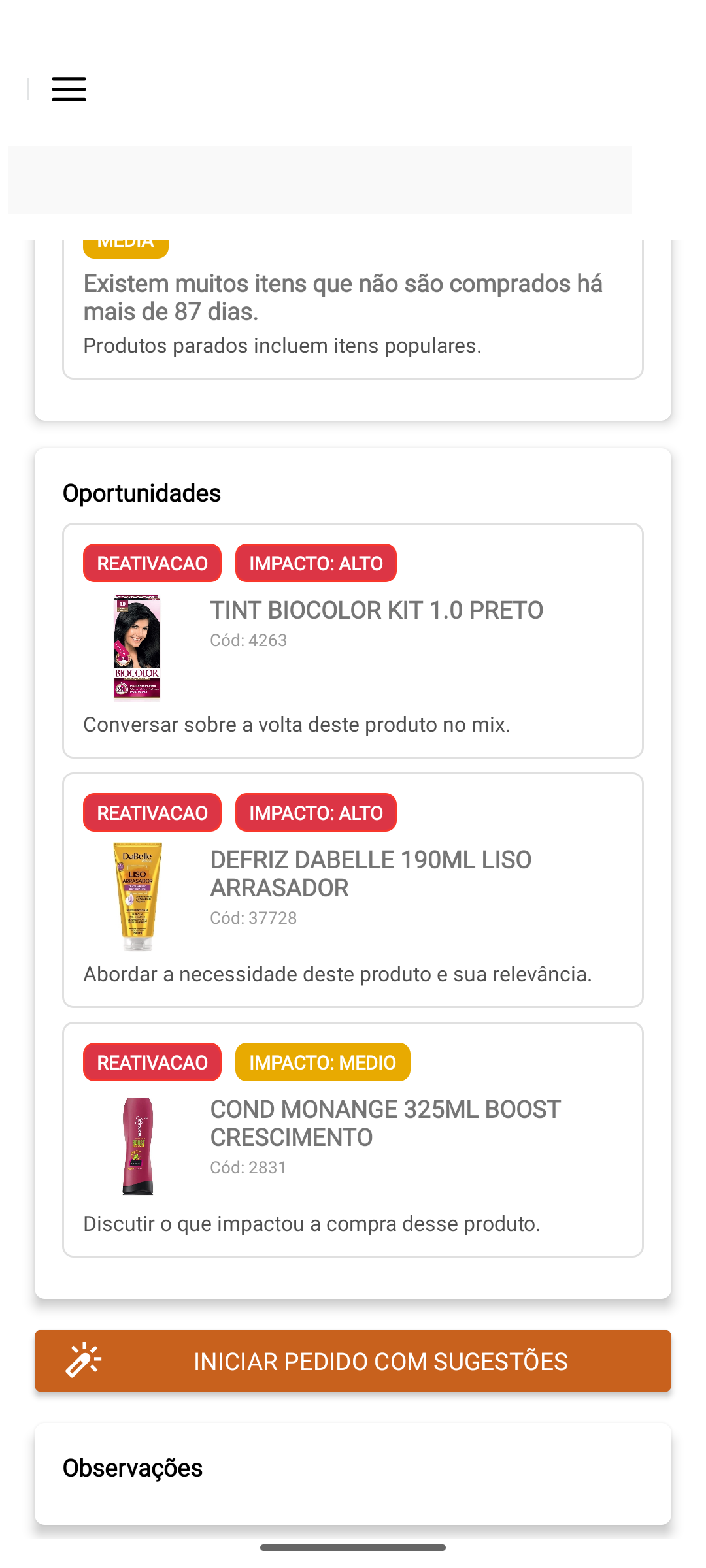Click the COND MONANGE discussion note text
Screen dimensions: 706x1568
click(x=311, y=1223)
